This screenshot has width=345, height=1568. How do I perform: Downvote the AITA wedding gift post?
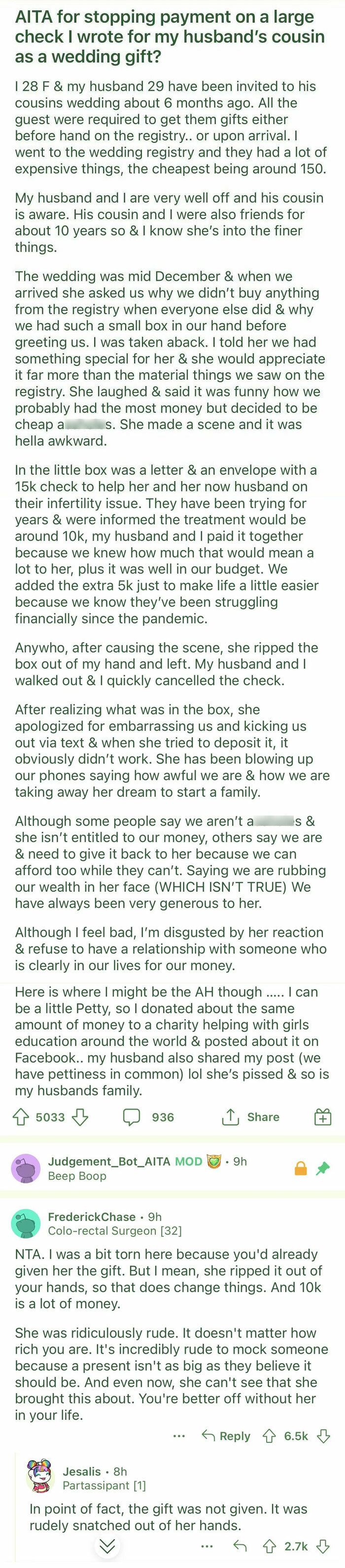click(x=80, y=1117)
